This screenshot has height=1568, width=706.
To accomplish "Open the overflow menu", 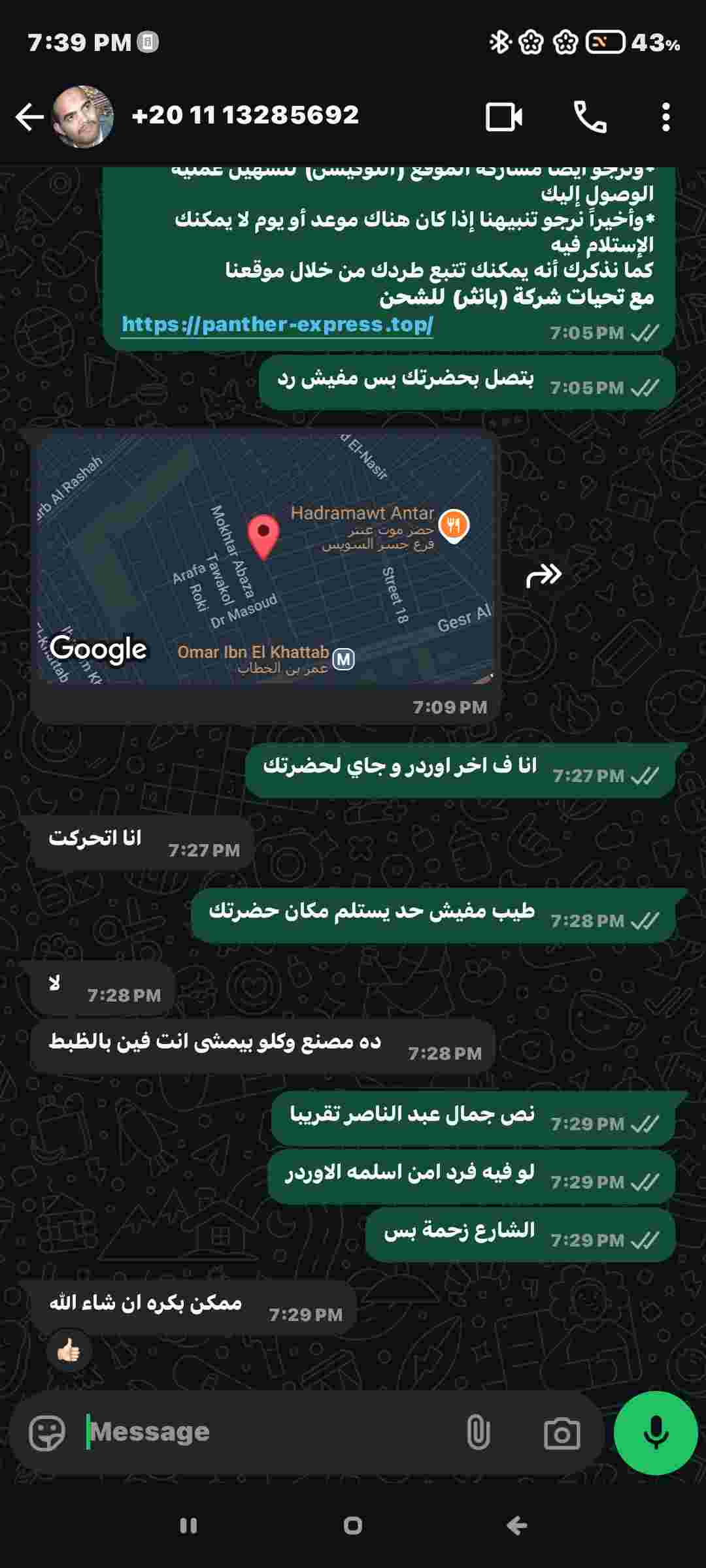I will coord(665,118).
